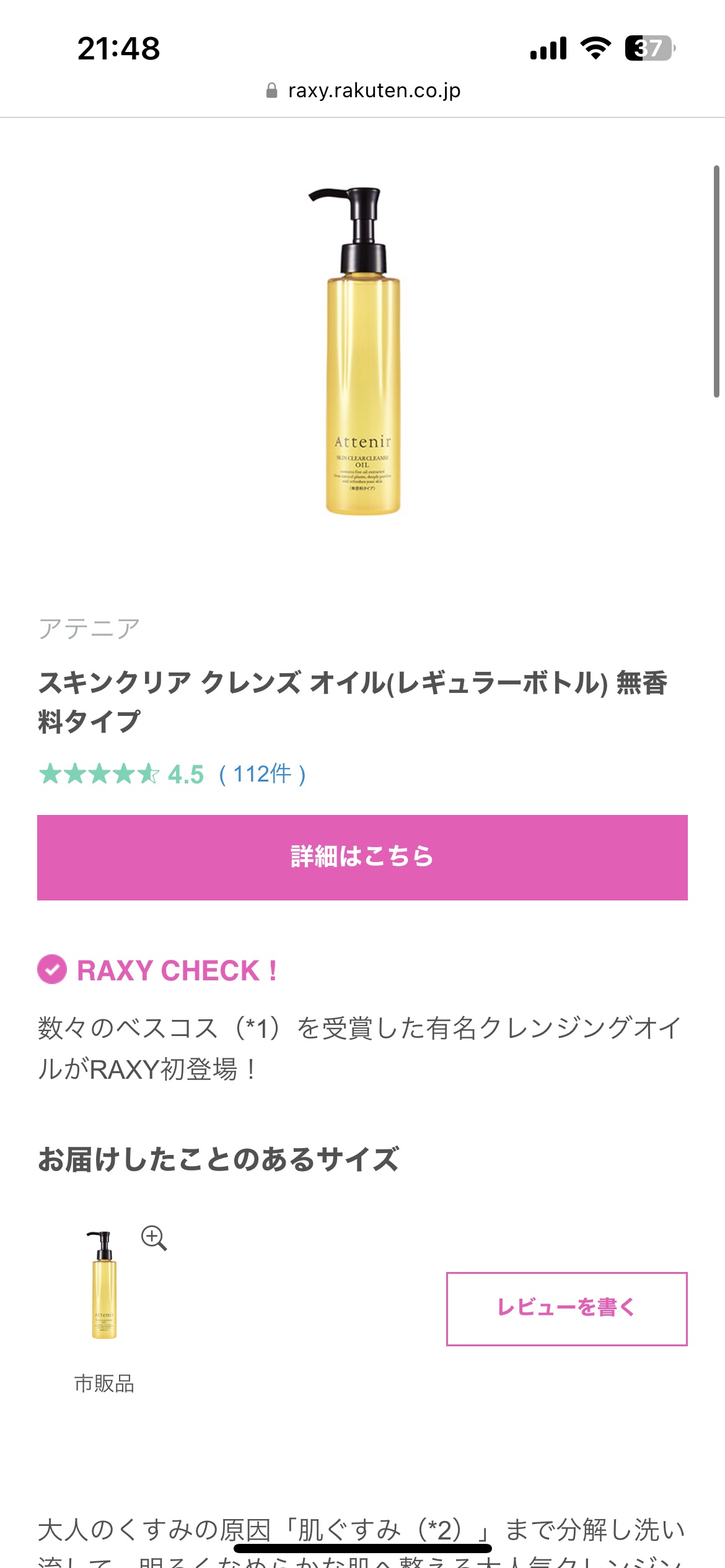Write a review with レビューを書く

[x=566, y=1309]
